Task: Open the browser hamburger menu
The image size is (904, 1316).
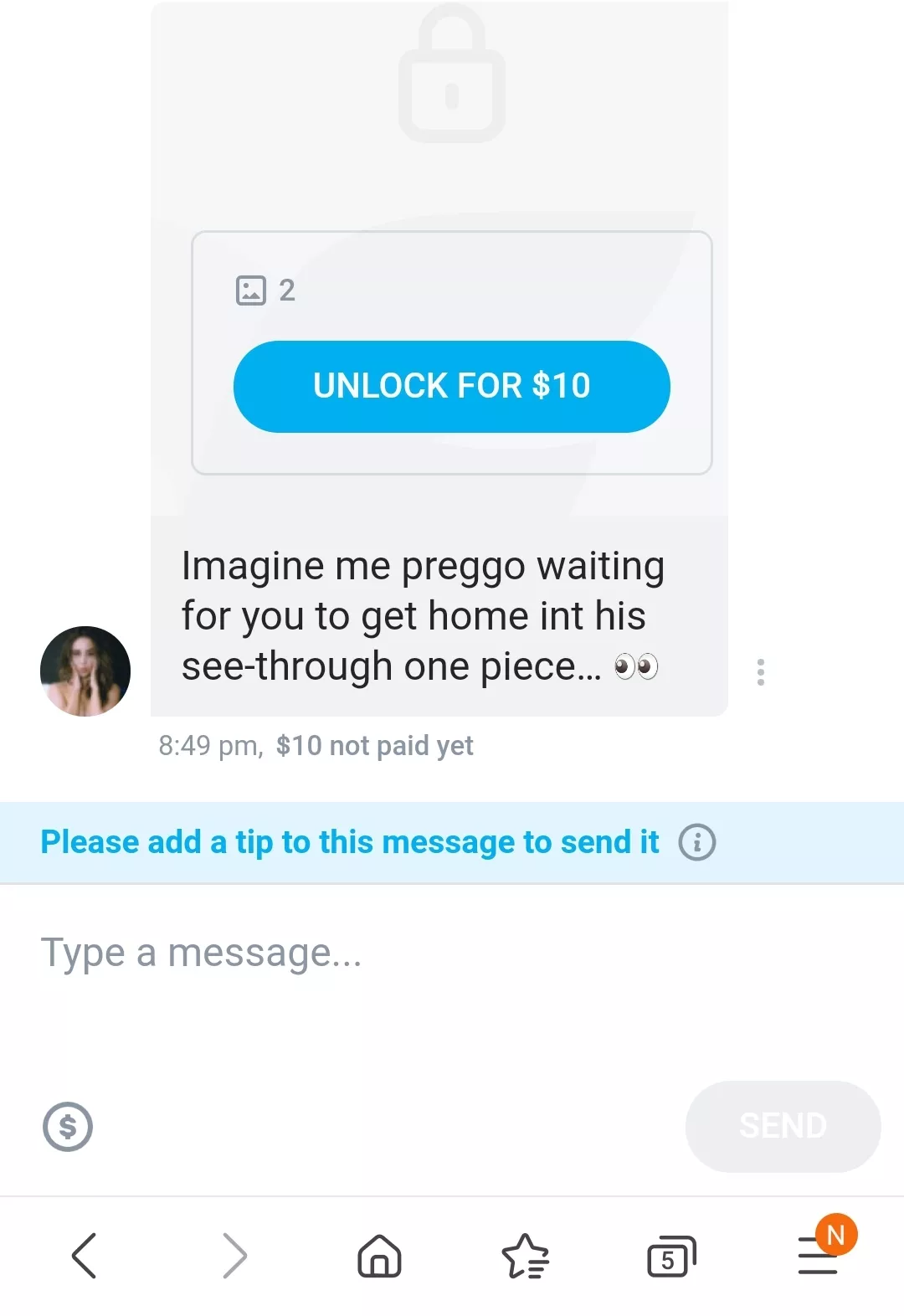Action: tap(818, 1256)
